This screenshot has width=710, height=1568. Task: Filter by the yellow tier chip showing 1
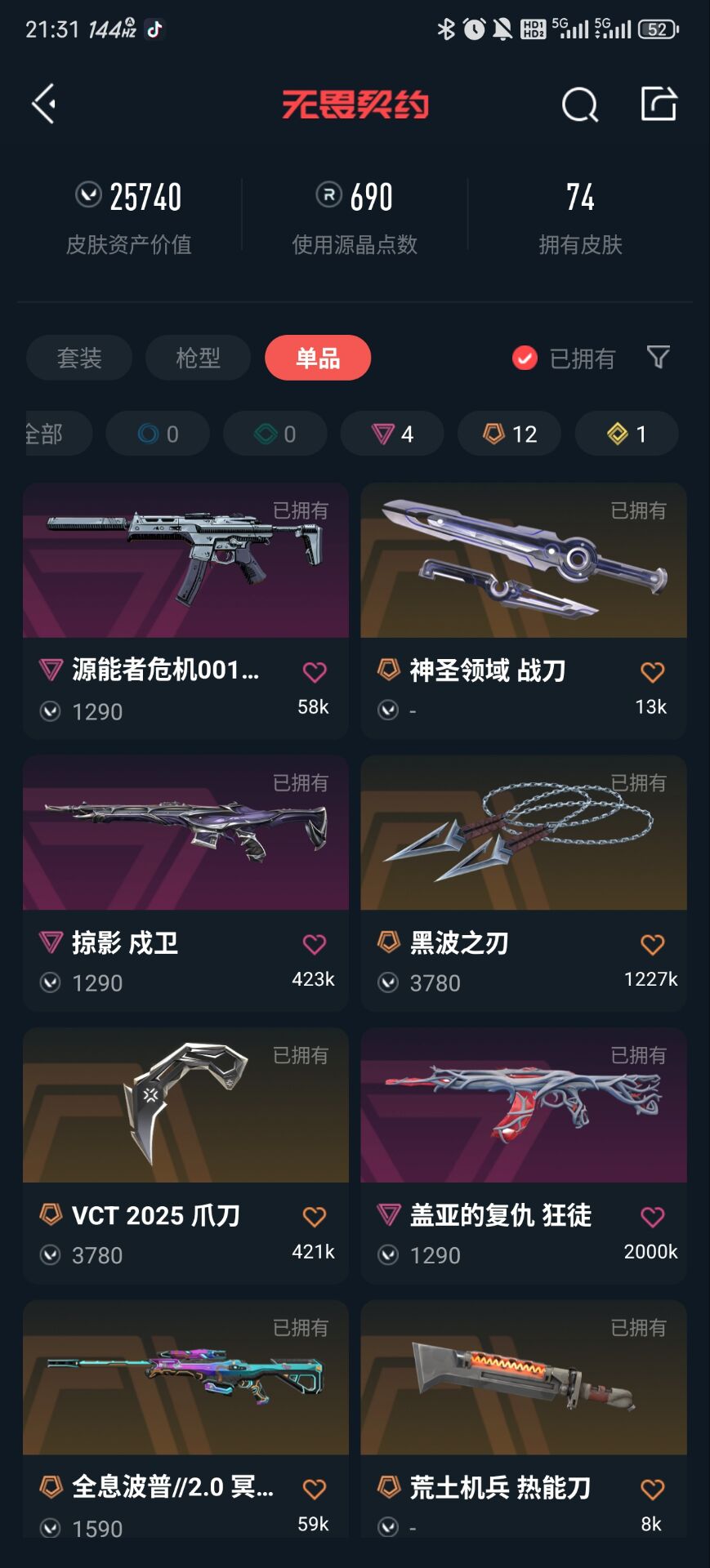pyautogui.click(x=627, y=434)
